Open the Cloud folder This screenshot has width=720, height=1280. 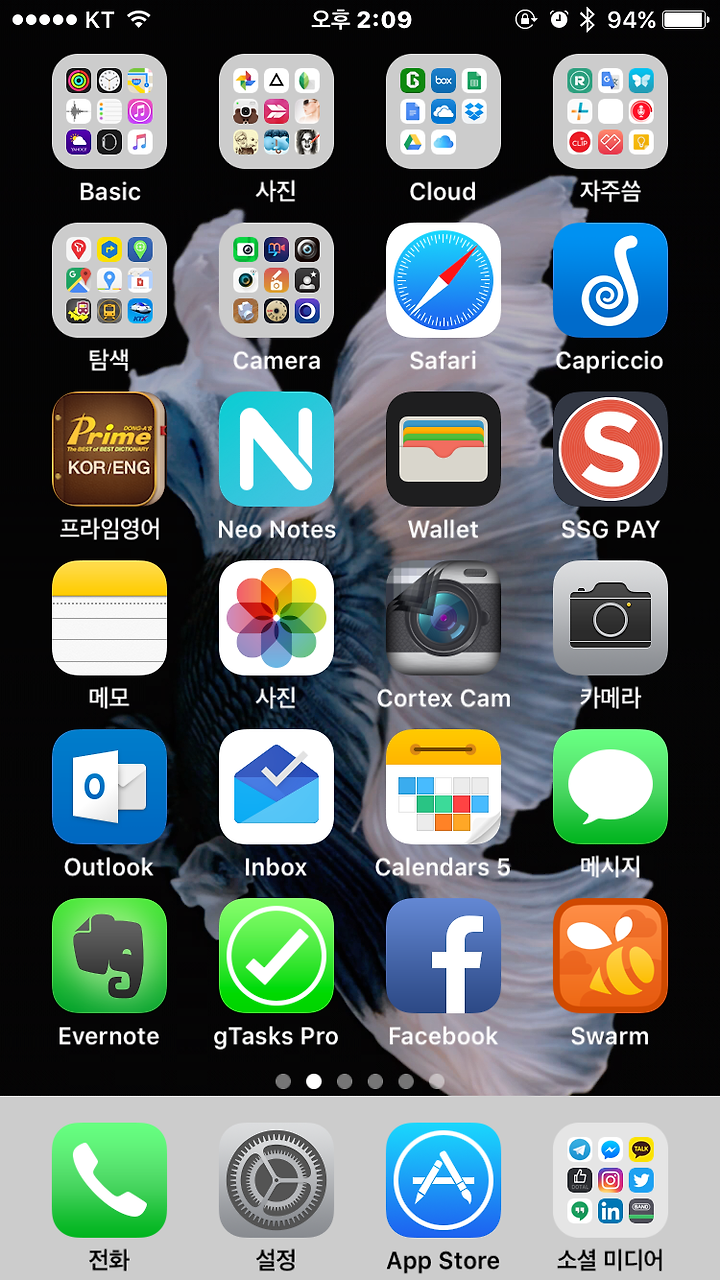click(x=443, y=111)
